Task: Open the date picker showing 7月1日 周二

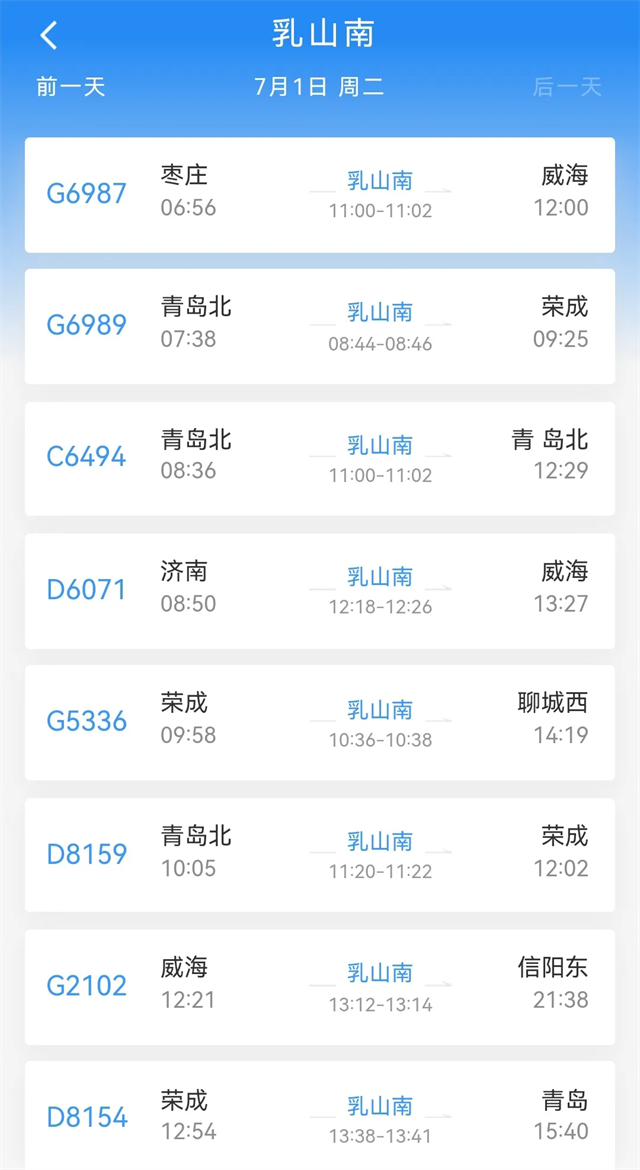Action: point(319,87)
